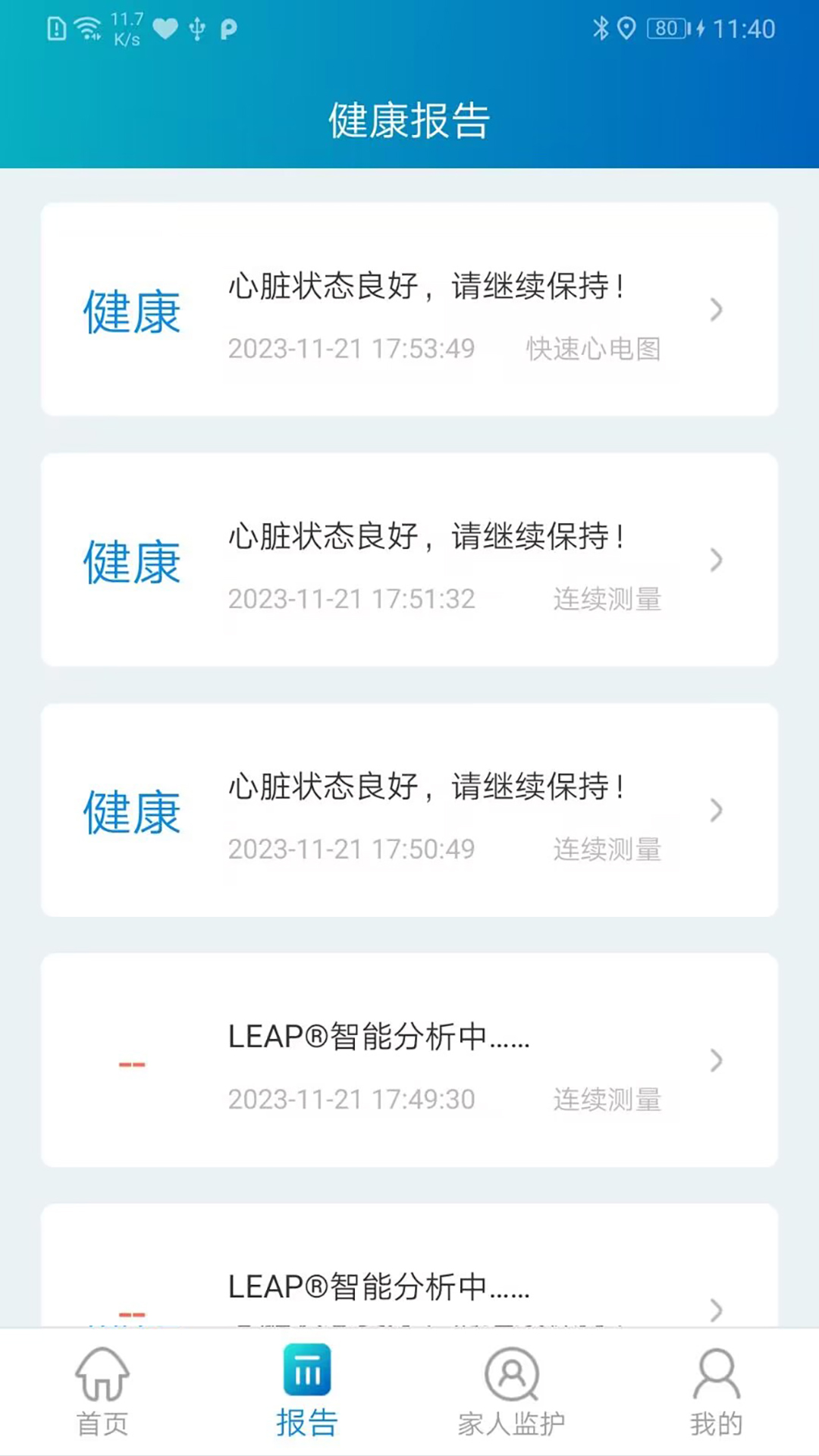Open the 17:53:49 快速心电图 health report
This screenshot has height=1456, width=819.
tap(409, 309)
